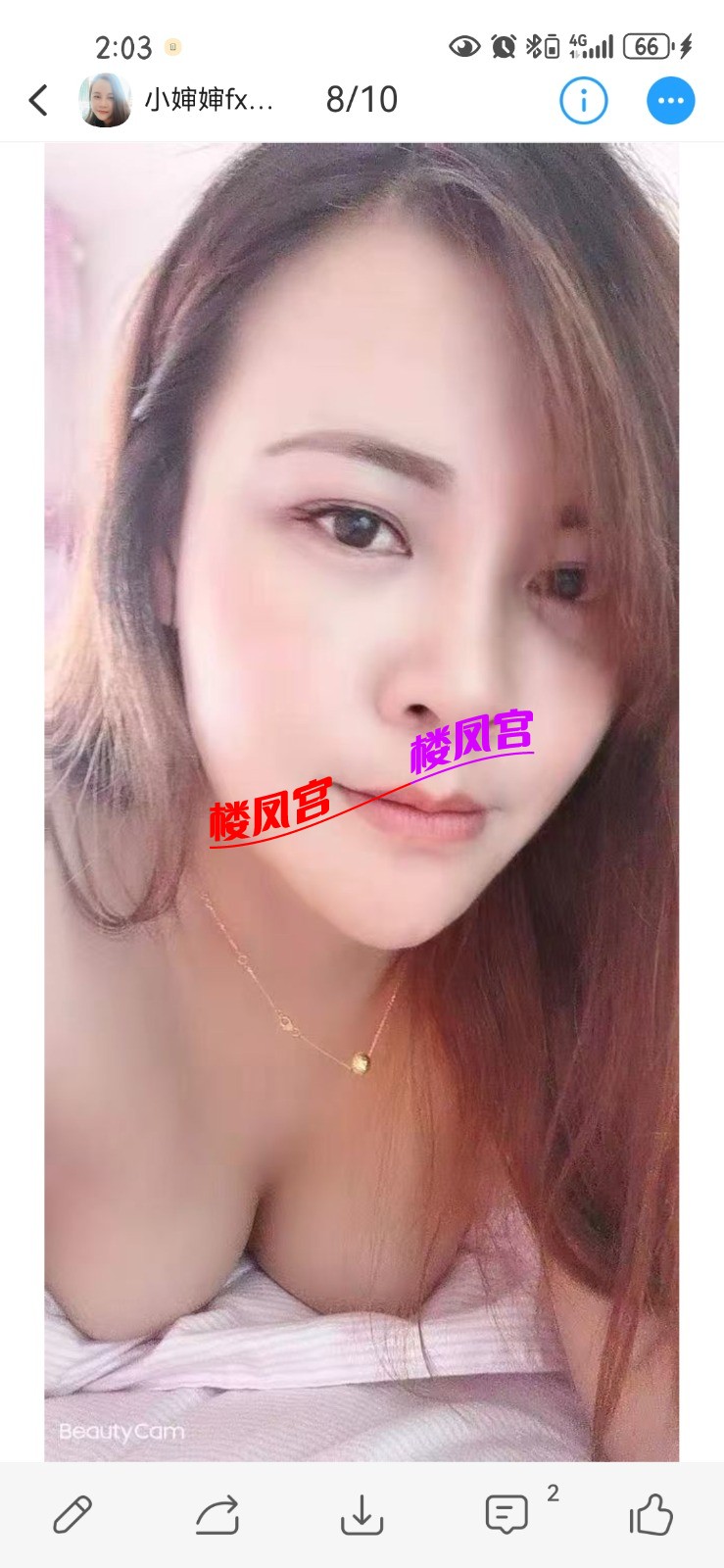
Task: Open the comment count badge showing 2
Action: tap(551, 1494)
